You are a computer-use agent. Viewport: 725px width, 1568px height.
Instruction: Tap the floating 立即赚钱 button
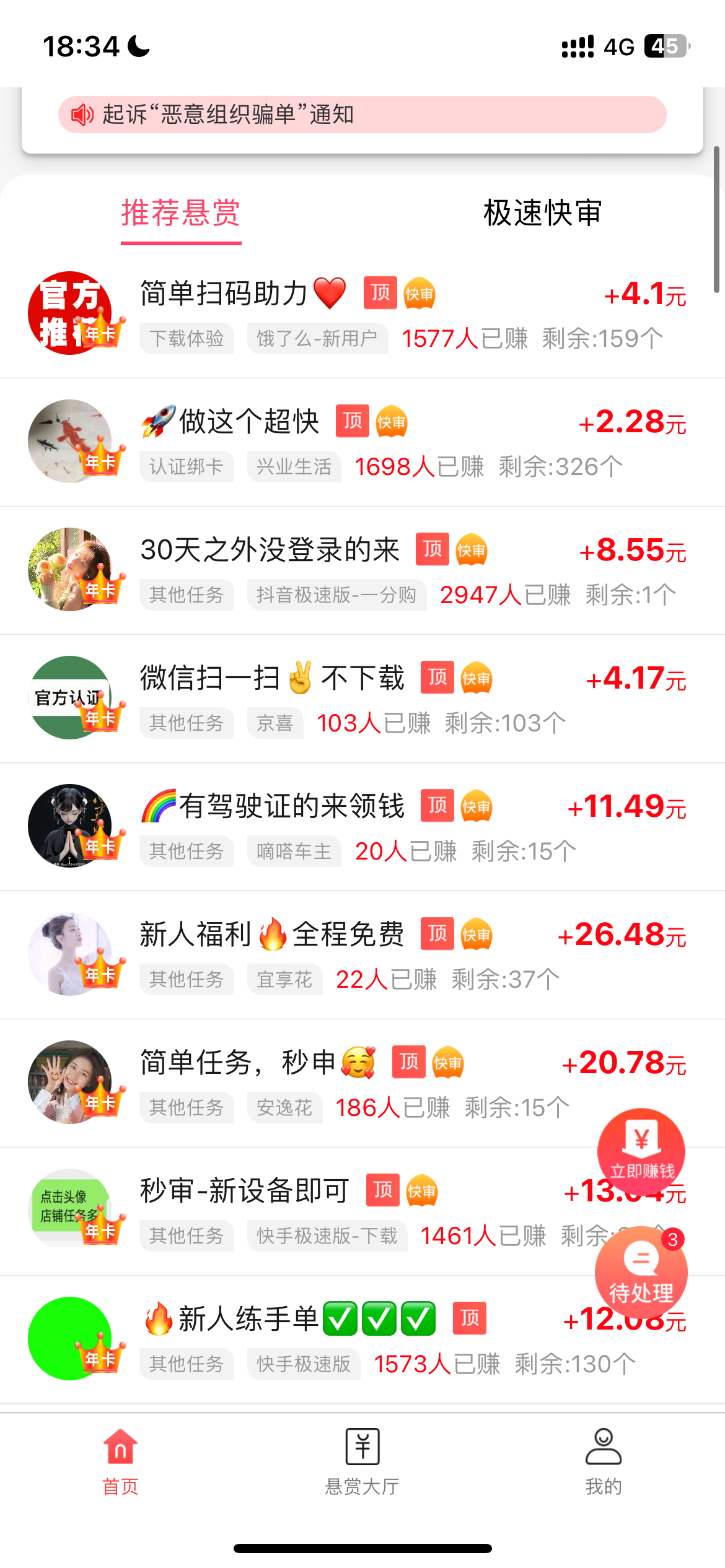click(x=641, y=1152)
